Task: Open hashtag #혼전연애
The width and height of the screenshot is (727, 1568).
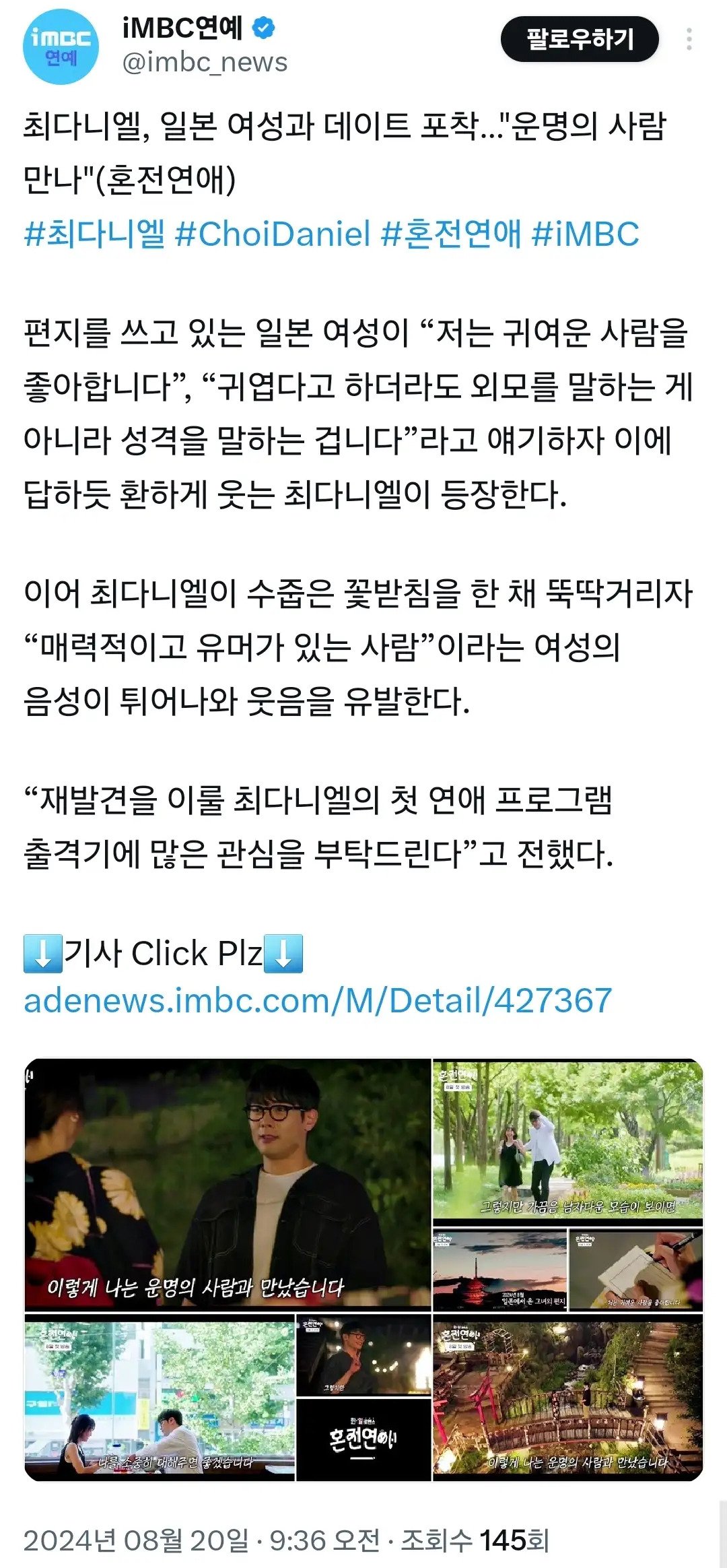Action: point(451,234)
